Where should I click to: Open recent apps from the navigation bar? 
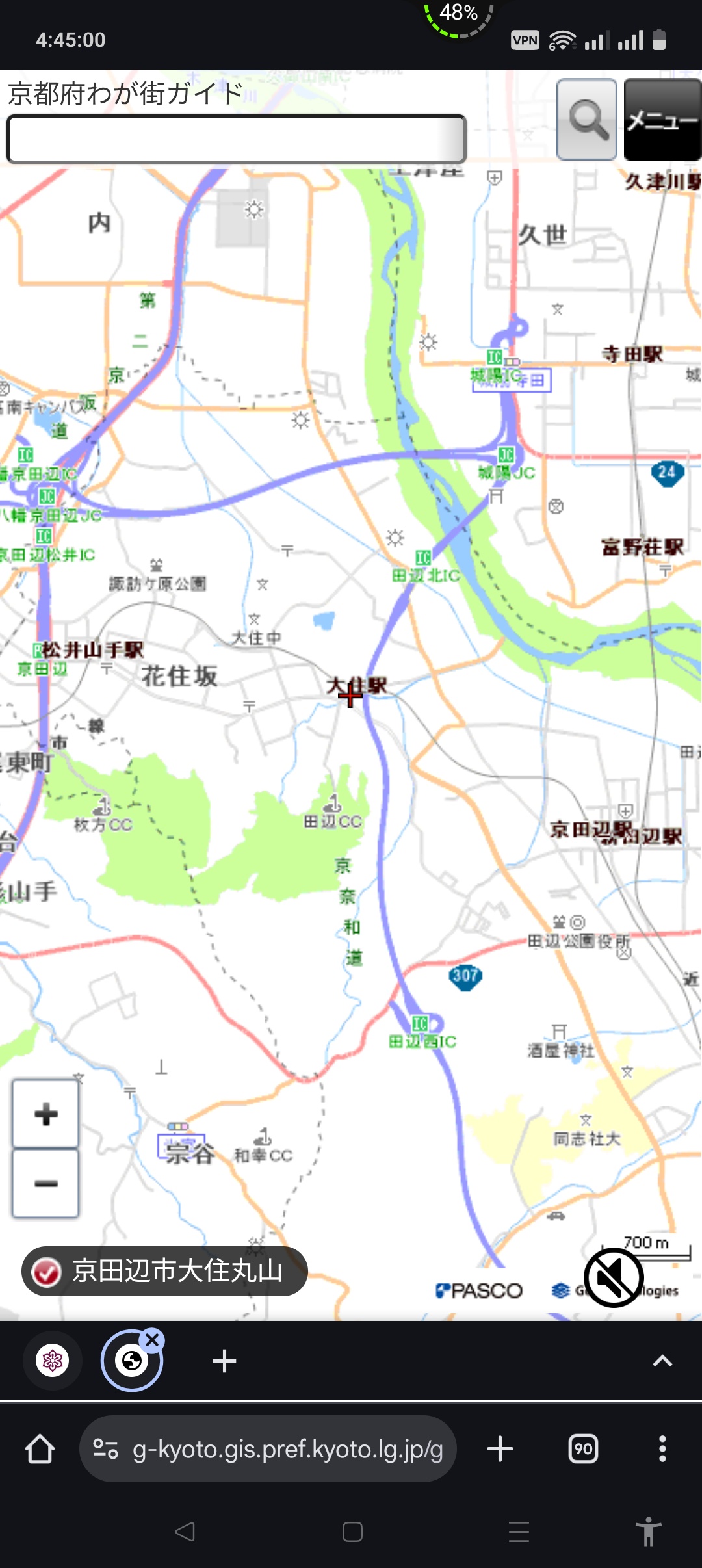click(519, 1532)
